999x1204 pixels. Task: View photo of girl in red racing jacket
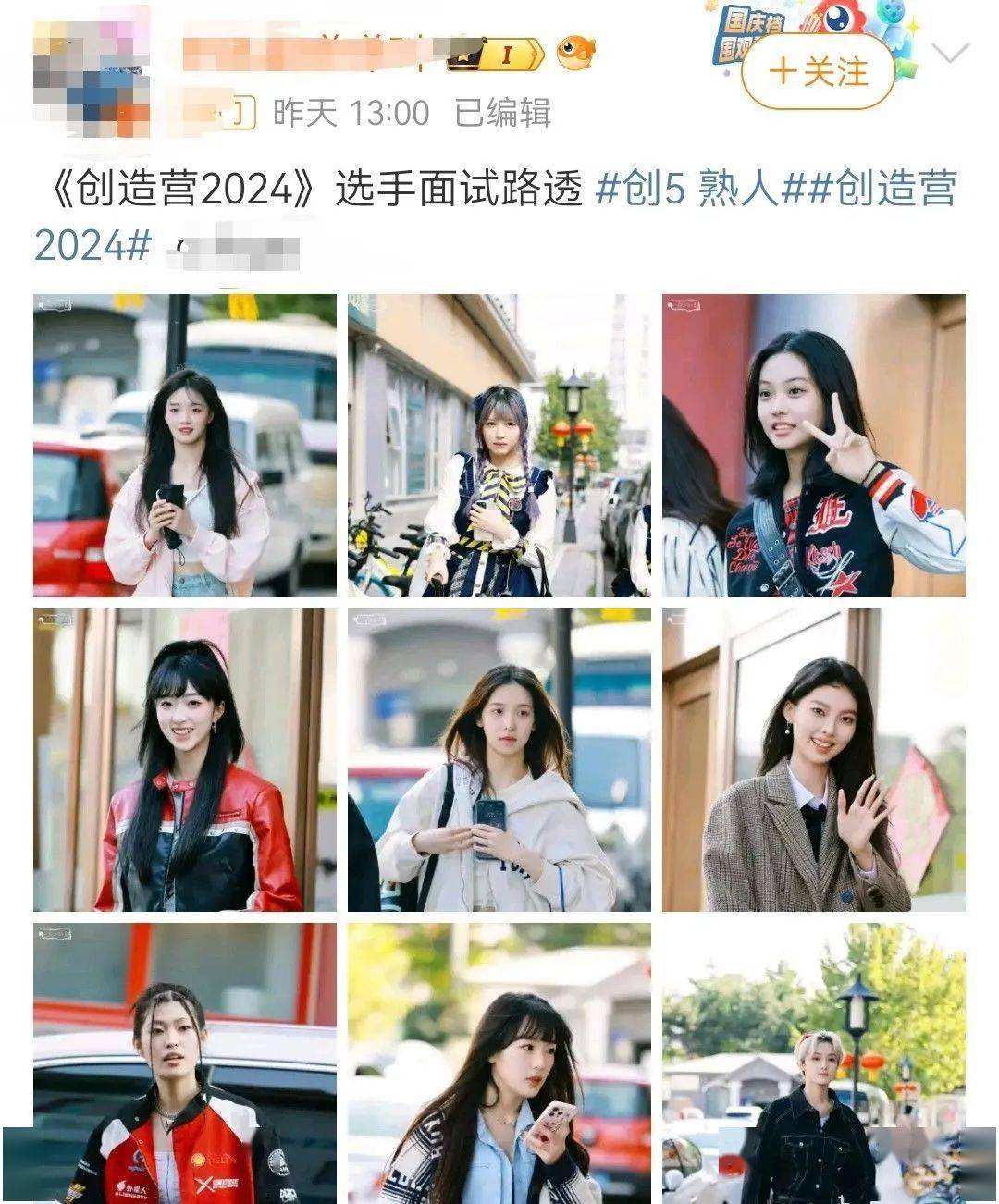pyautogui.click(x=185, y=1063)
